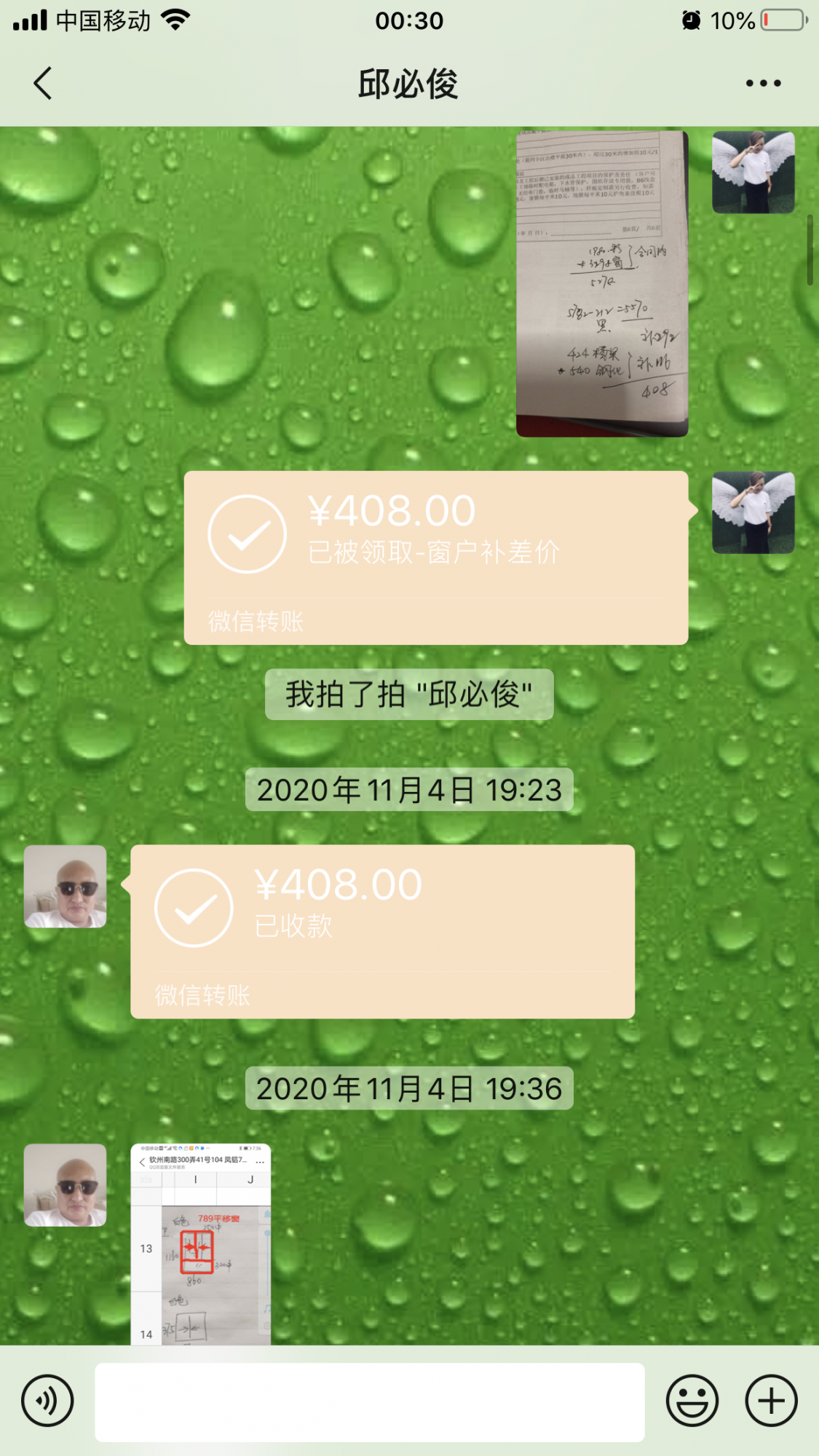Open the ¥408.00 transfer marked 已收款
819x1456 pixels.
(x=382, y=931)
